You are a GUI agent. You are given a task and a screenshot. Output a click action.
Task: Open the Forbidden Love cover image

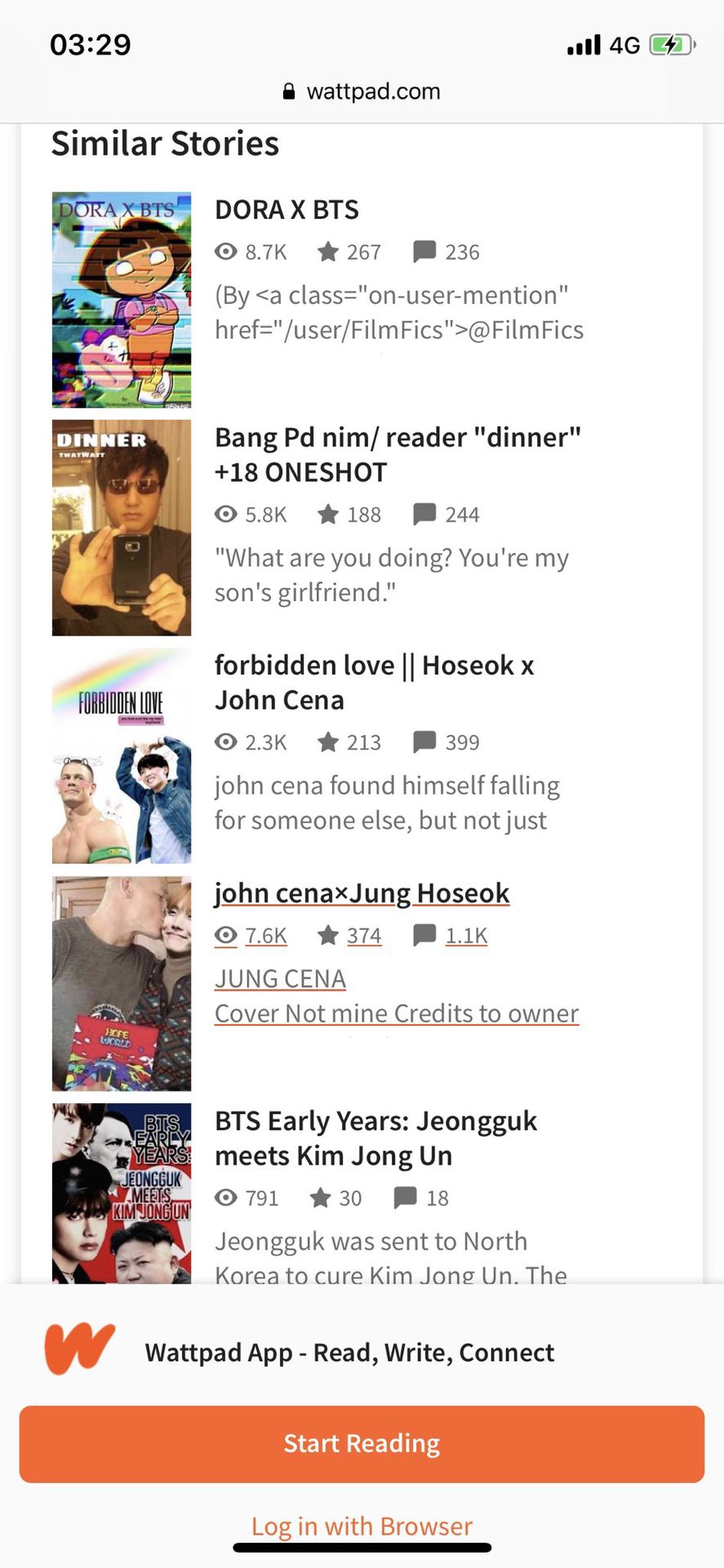pyautogui.click(x=122, y=755)
